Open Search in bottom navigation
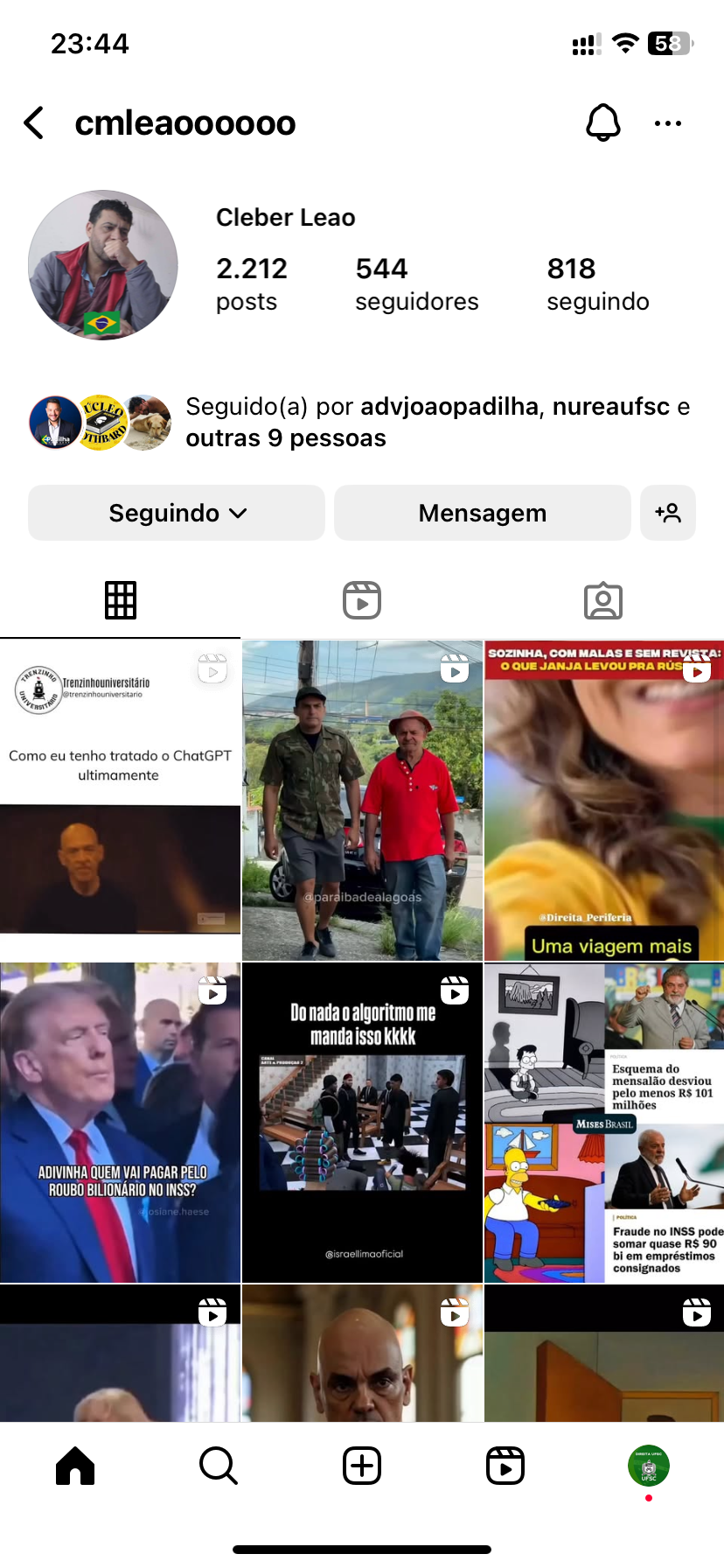Viewport: 724px width, 1568px height. click(218, 1466)
